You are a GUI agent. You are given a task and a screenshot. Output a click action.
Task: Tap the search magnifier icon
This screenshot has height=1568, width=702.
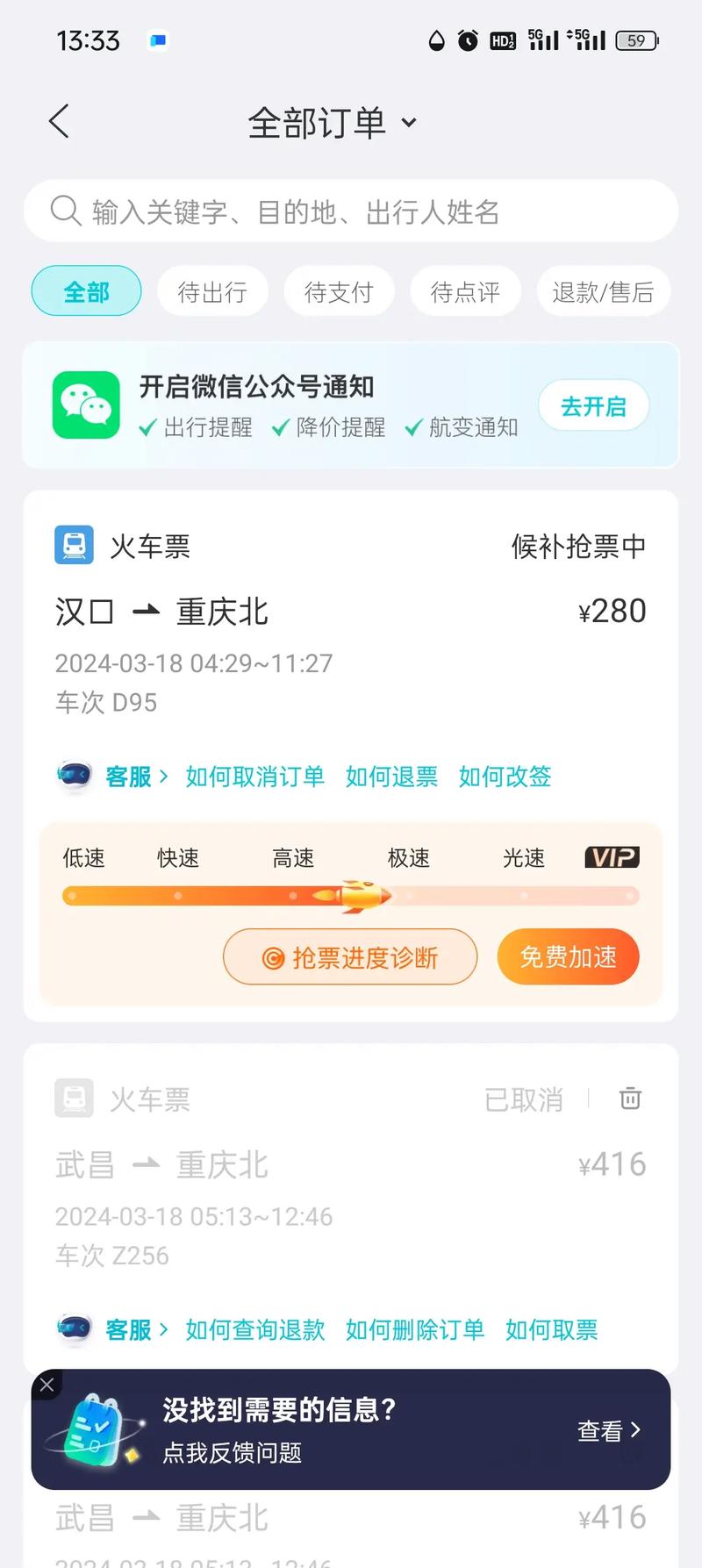tap(64, 211)
